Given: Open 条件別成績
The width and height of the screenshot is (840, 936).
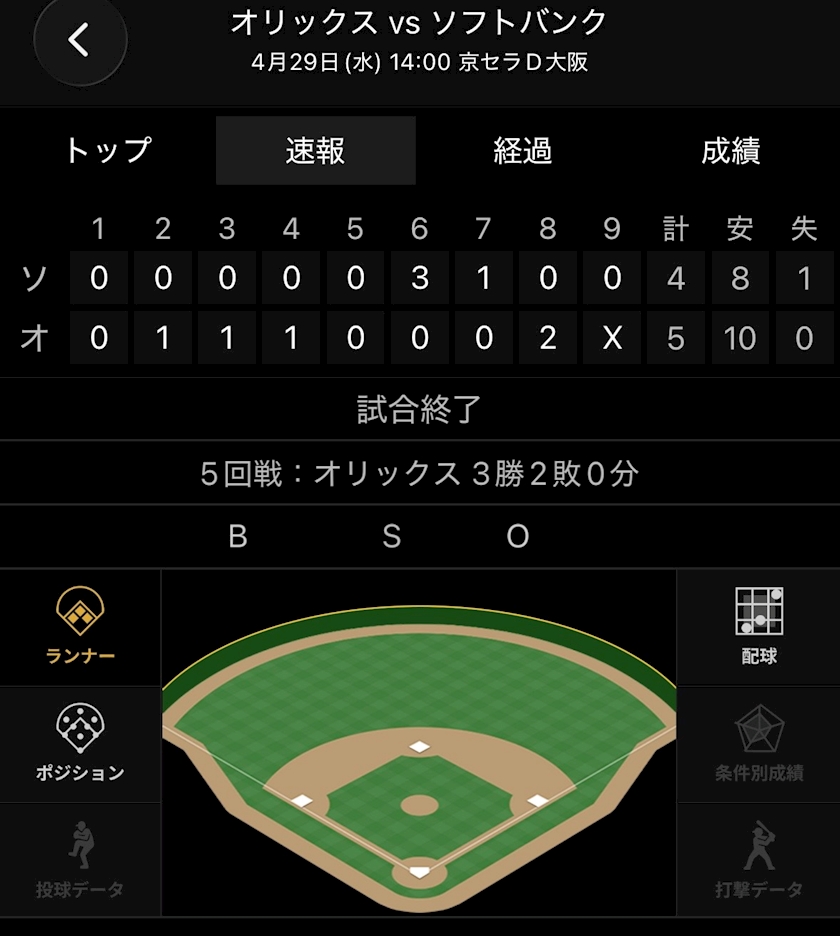Looking at the screenshot, I should tap(759, 744).
